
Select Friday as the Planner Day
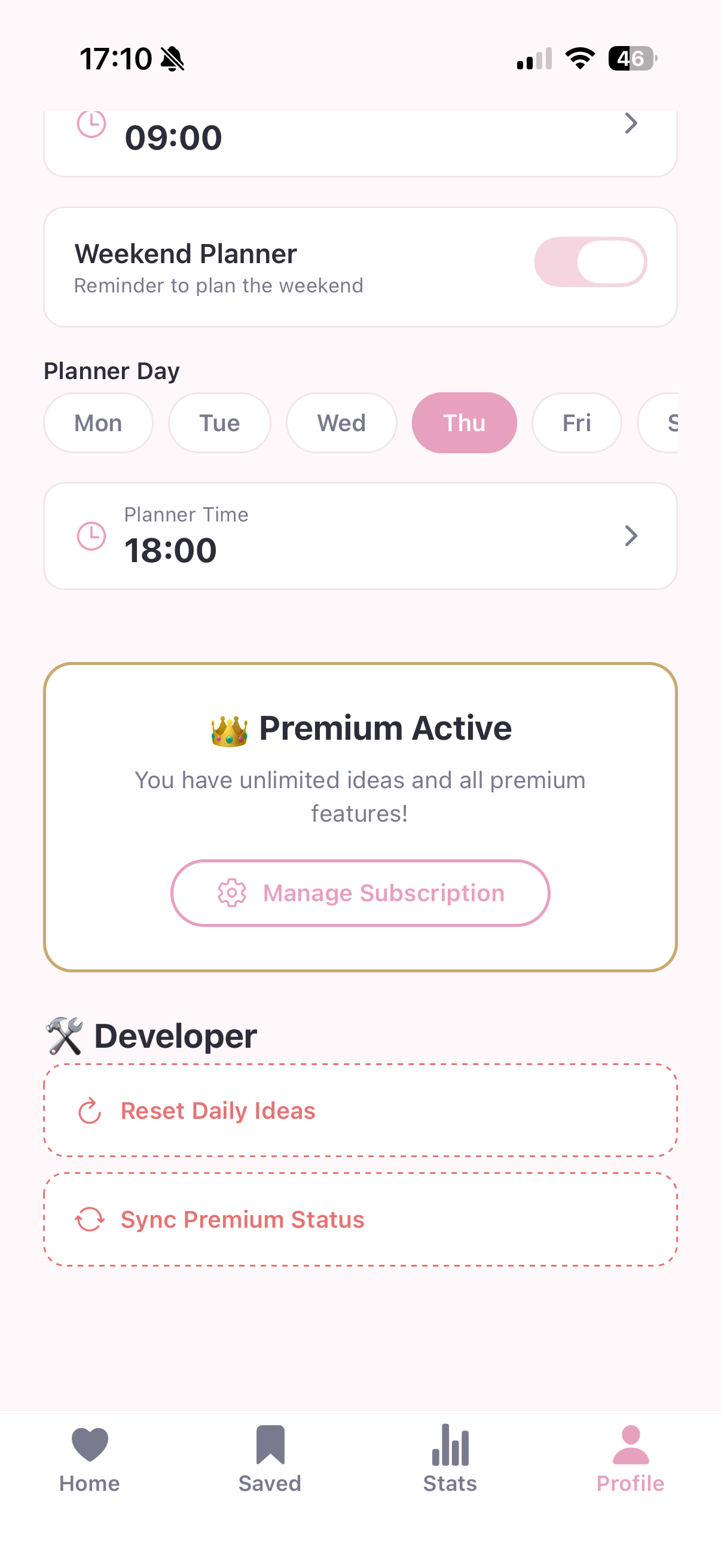[x=576, y=422]
